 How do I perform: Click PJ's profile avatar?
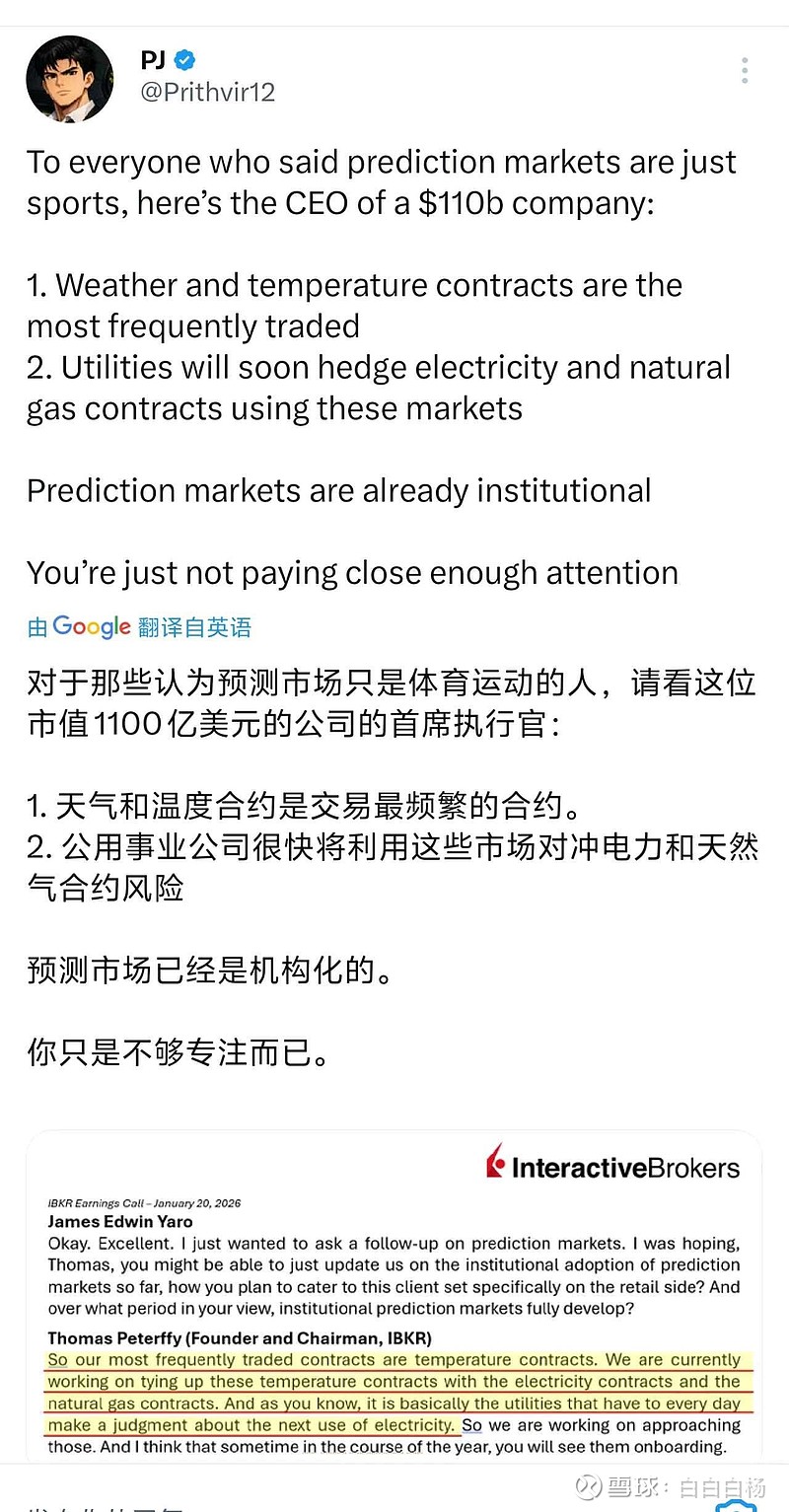pos(70,78)
